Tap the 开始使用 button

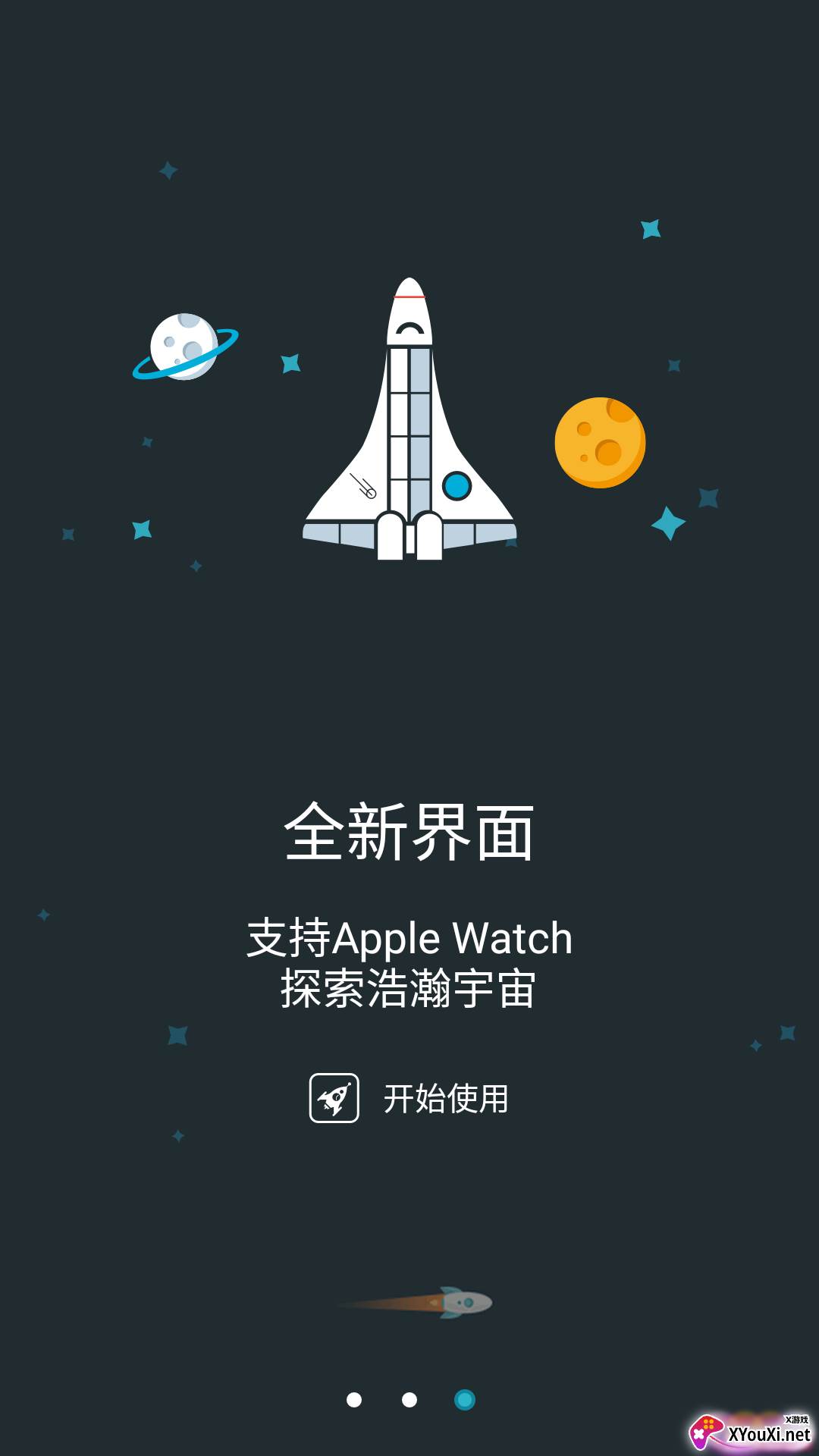pyautogui.click(x=409, y=1098)
